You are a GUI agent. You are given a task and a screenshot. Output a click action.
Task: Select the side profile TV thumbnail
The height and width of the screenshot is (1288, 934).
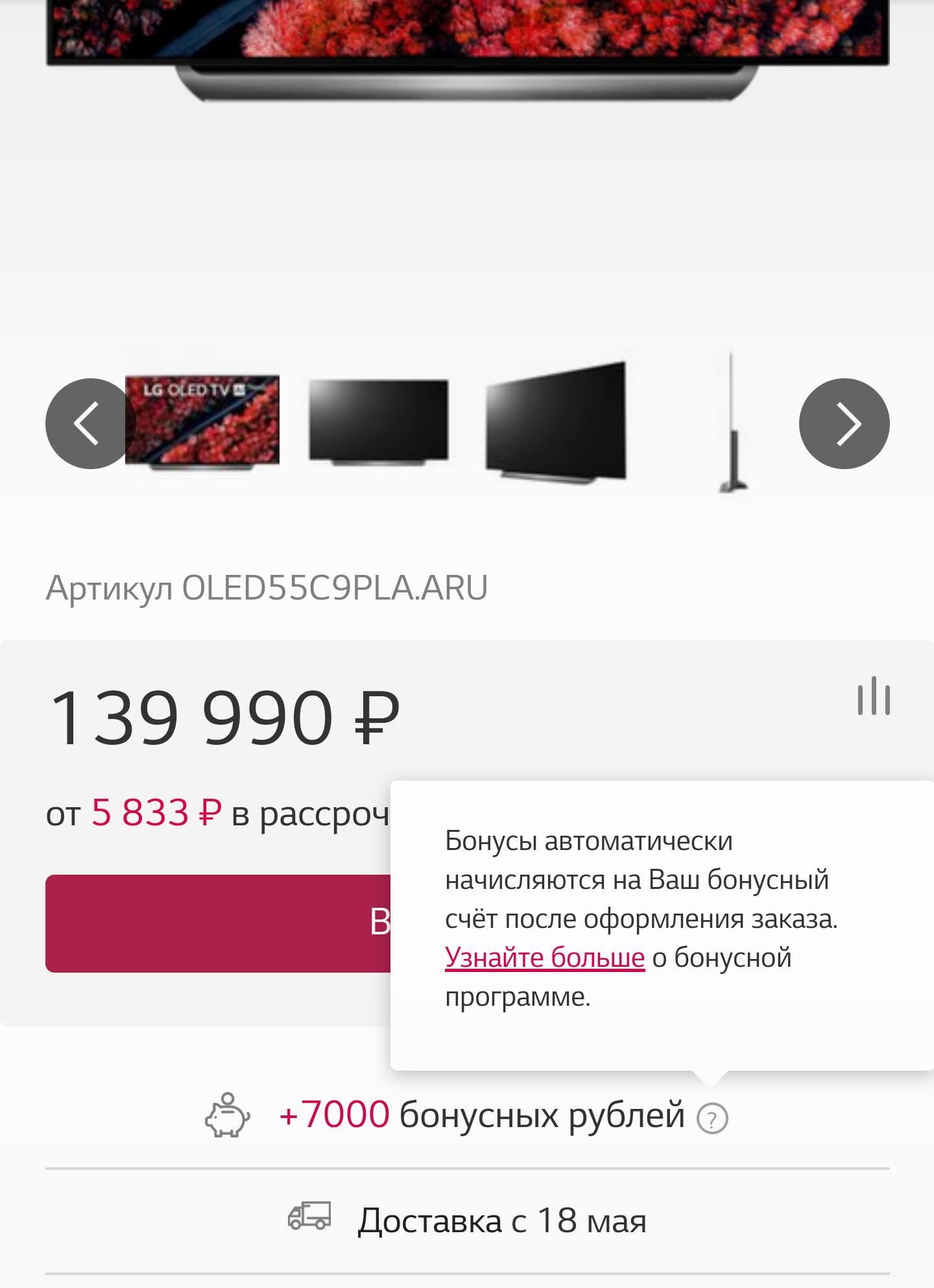[x=733, y=422]
